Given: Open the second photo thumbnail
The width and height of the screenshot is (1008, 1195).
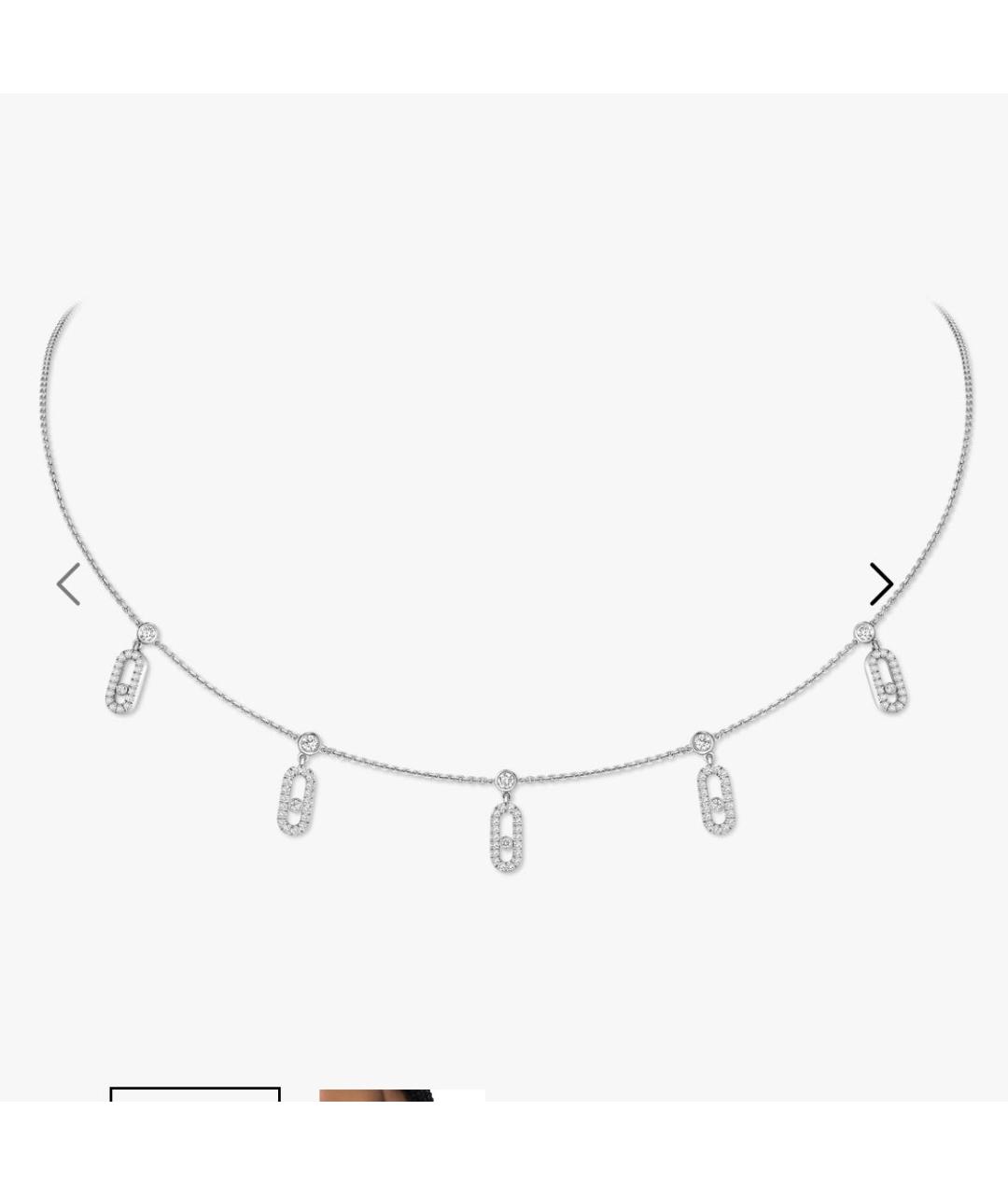Looking at the screenshot, I should pyautogui.click(x=401, y=1096).
